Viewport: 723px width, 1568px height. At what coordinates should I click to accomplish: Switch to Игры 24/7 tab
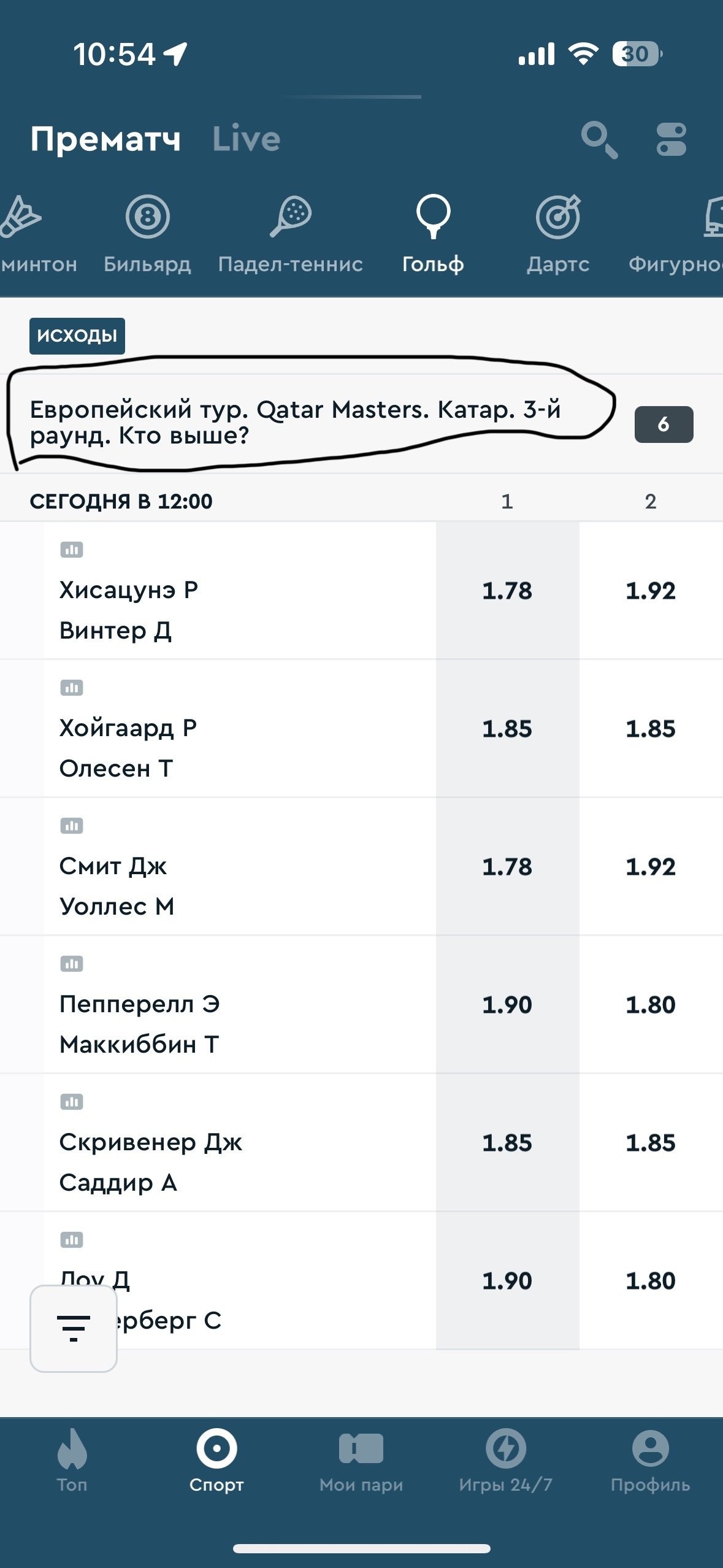tap(505, 1460)
